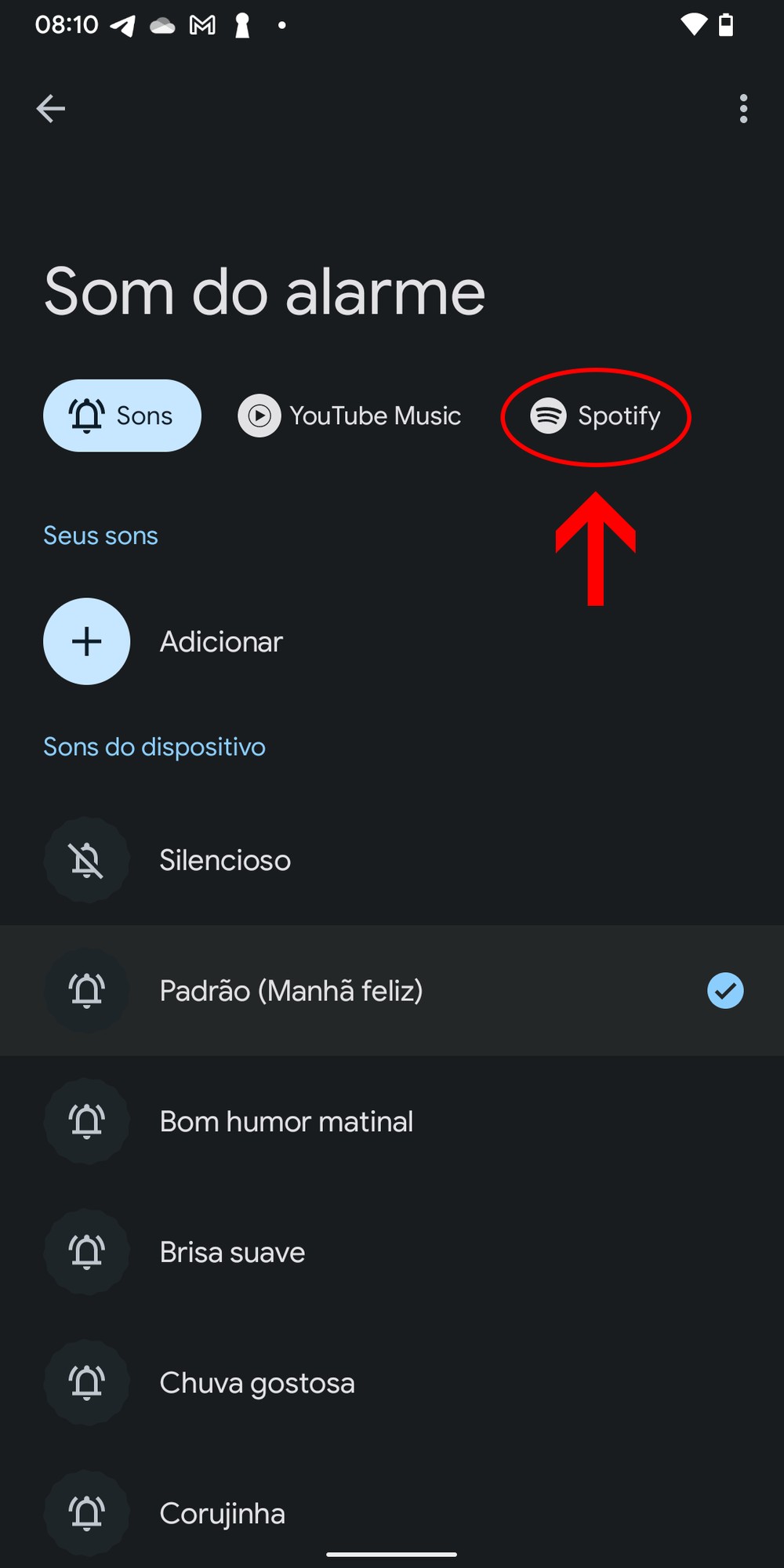Switch to the Sons tab

tap(122, 416)
